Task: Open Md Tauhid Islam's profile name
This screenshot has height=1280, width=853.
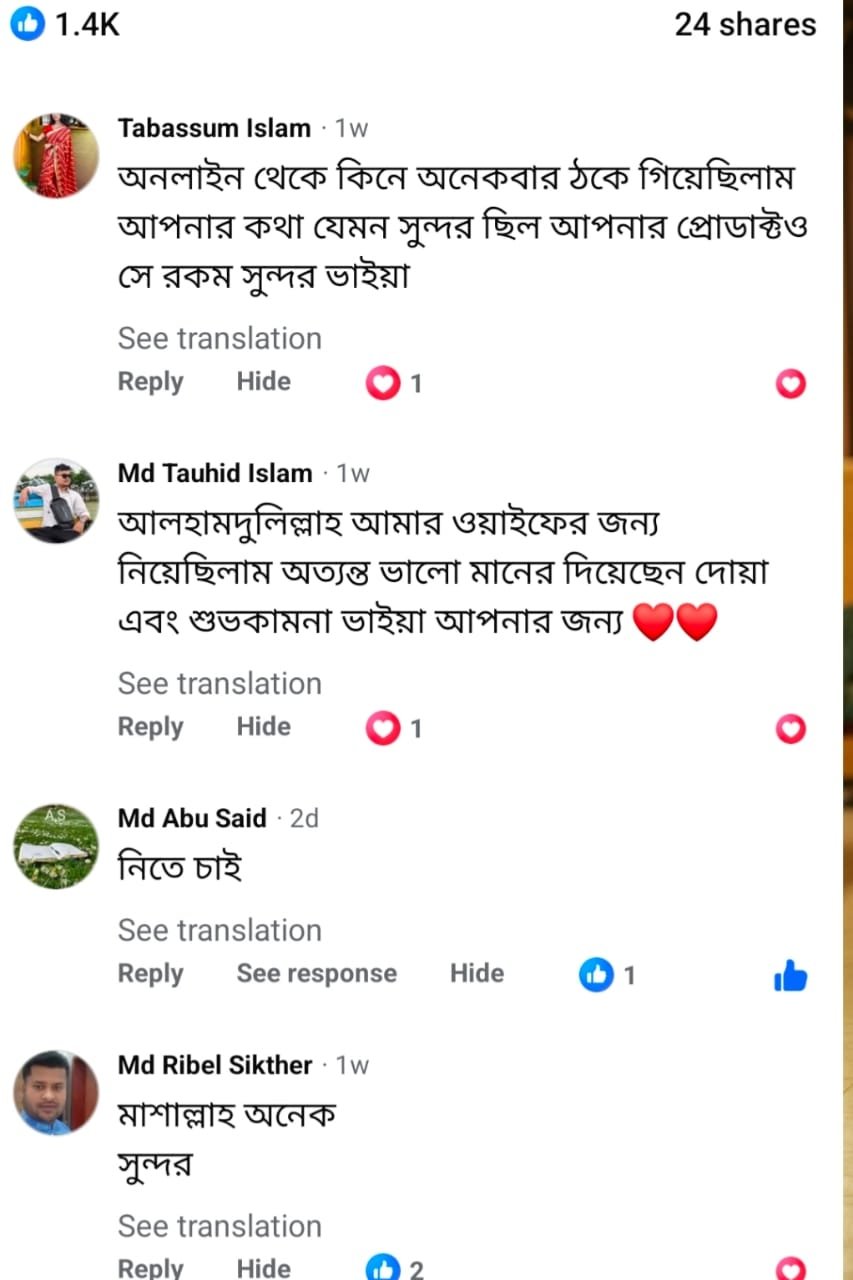Action: tap(215, 473)
